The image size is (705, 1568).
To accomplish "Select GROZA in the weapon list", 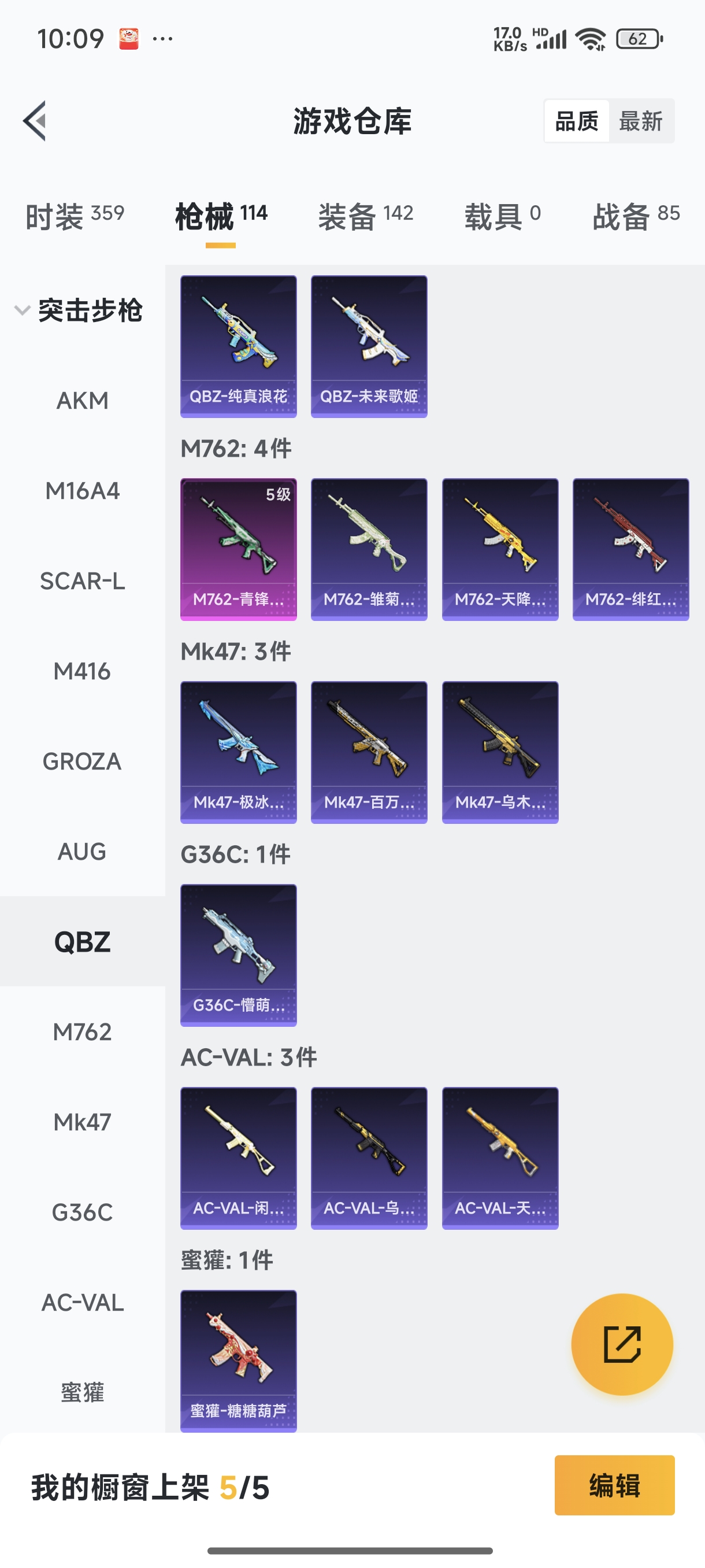I will click(x=82, y=761).
